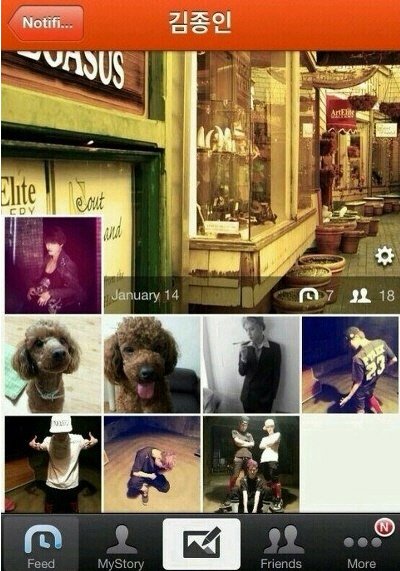The image size is (400, 571).
Task: Switch to the Friends tab
Action: (281, 543)
